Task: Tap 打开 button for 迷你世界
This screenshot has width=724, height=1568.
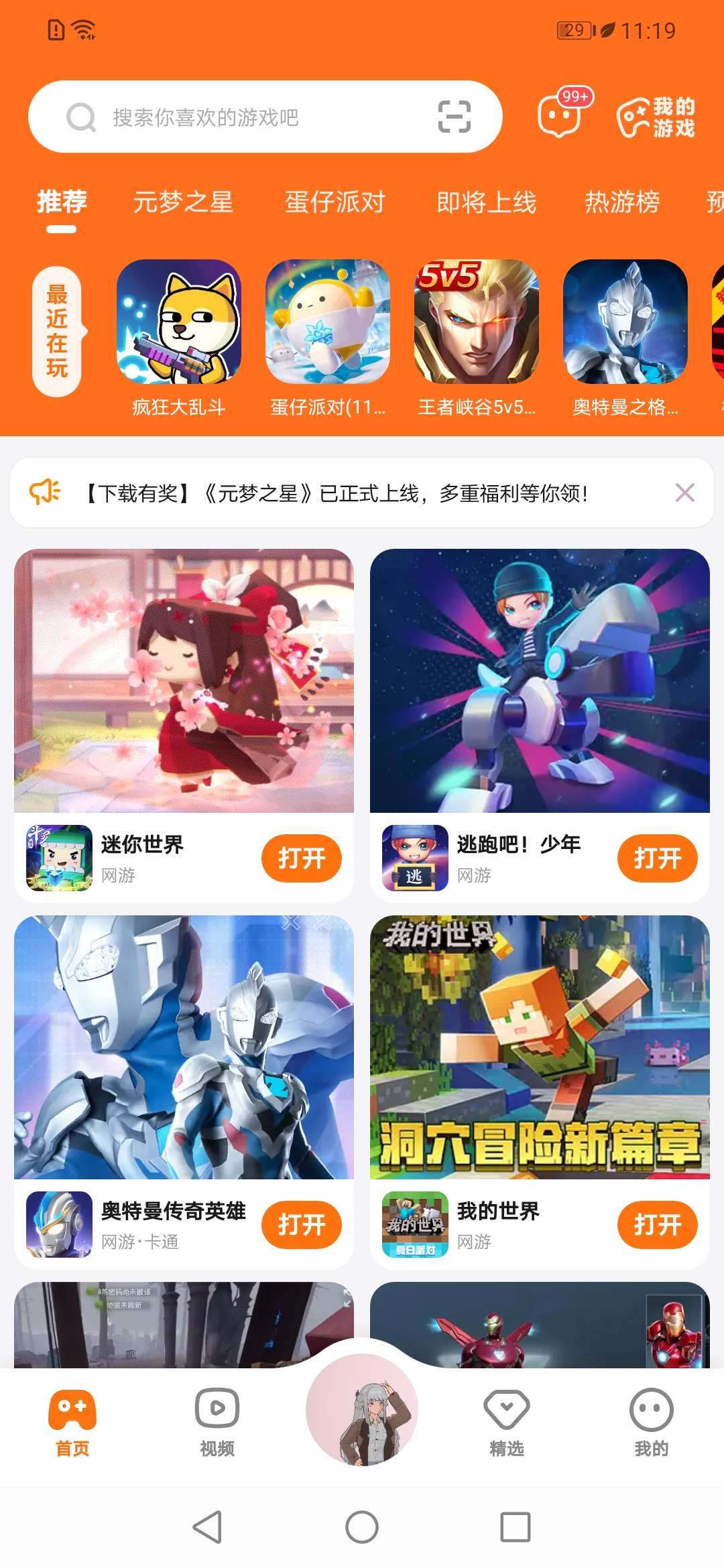Action: [301, 858]
